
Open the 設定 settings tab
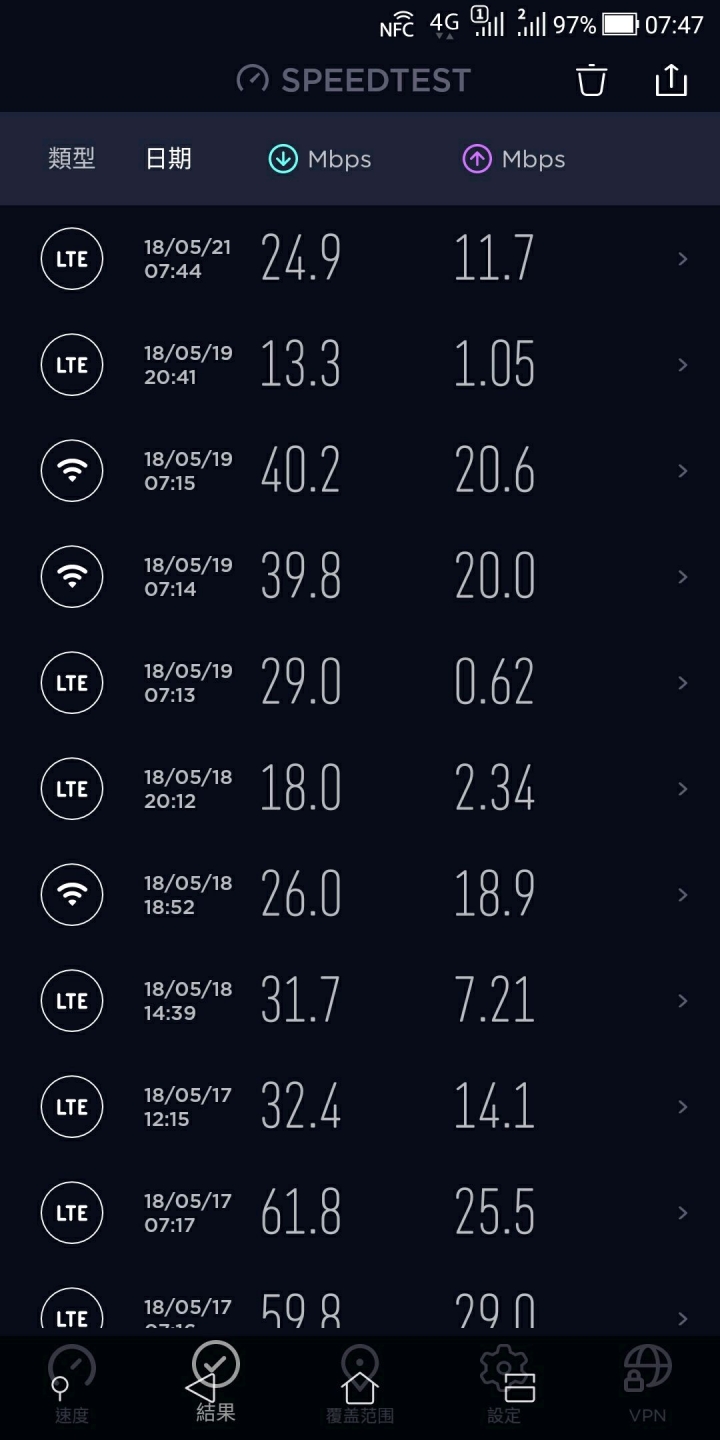[504, 1386]
